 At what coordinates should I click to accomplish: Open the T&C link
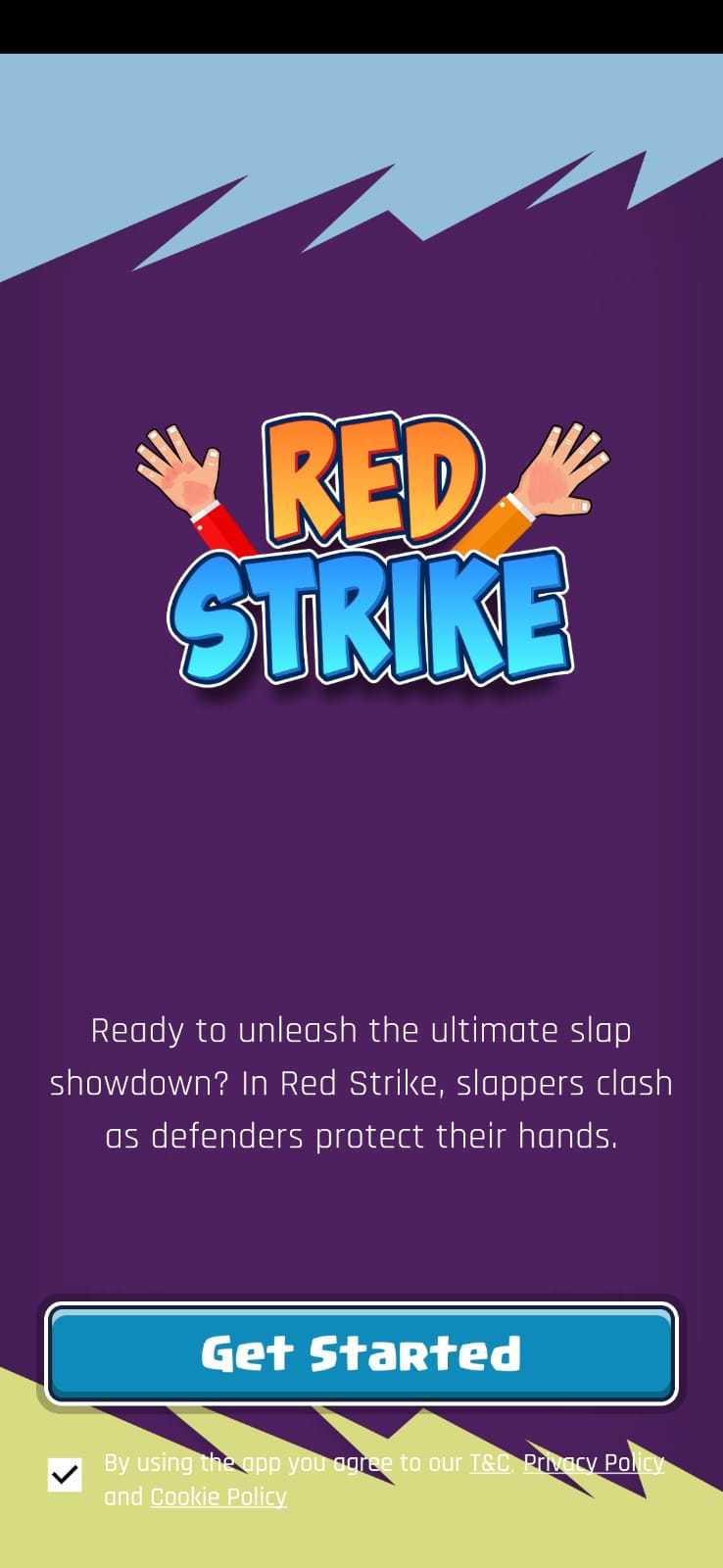pos(489,1463)
